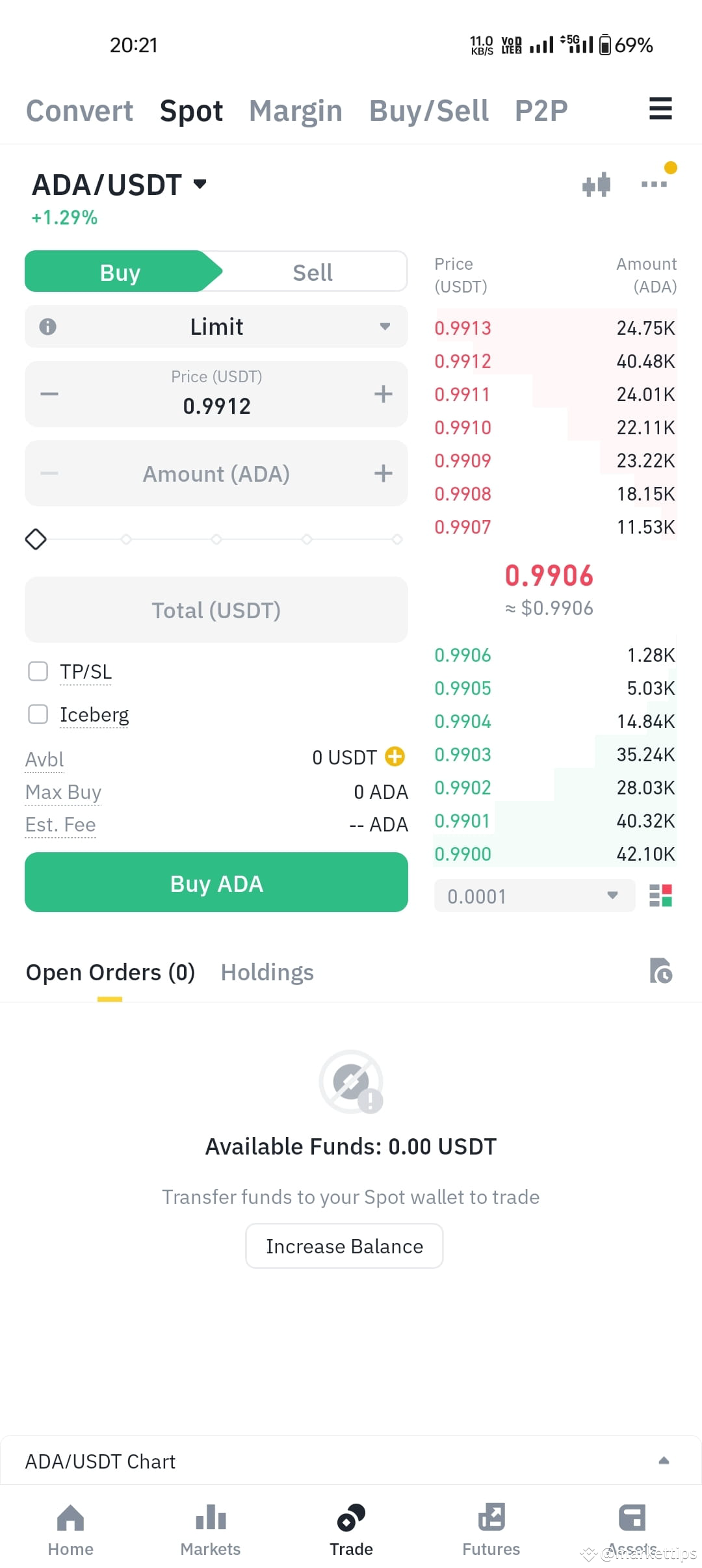This screenshot has height=1568, width=702.
Task: Open the 0.0001 price precision dropdown
Action: pyautogui.click(x=533, y=895)
